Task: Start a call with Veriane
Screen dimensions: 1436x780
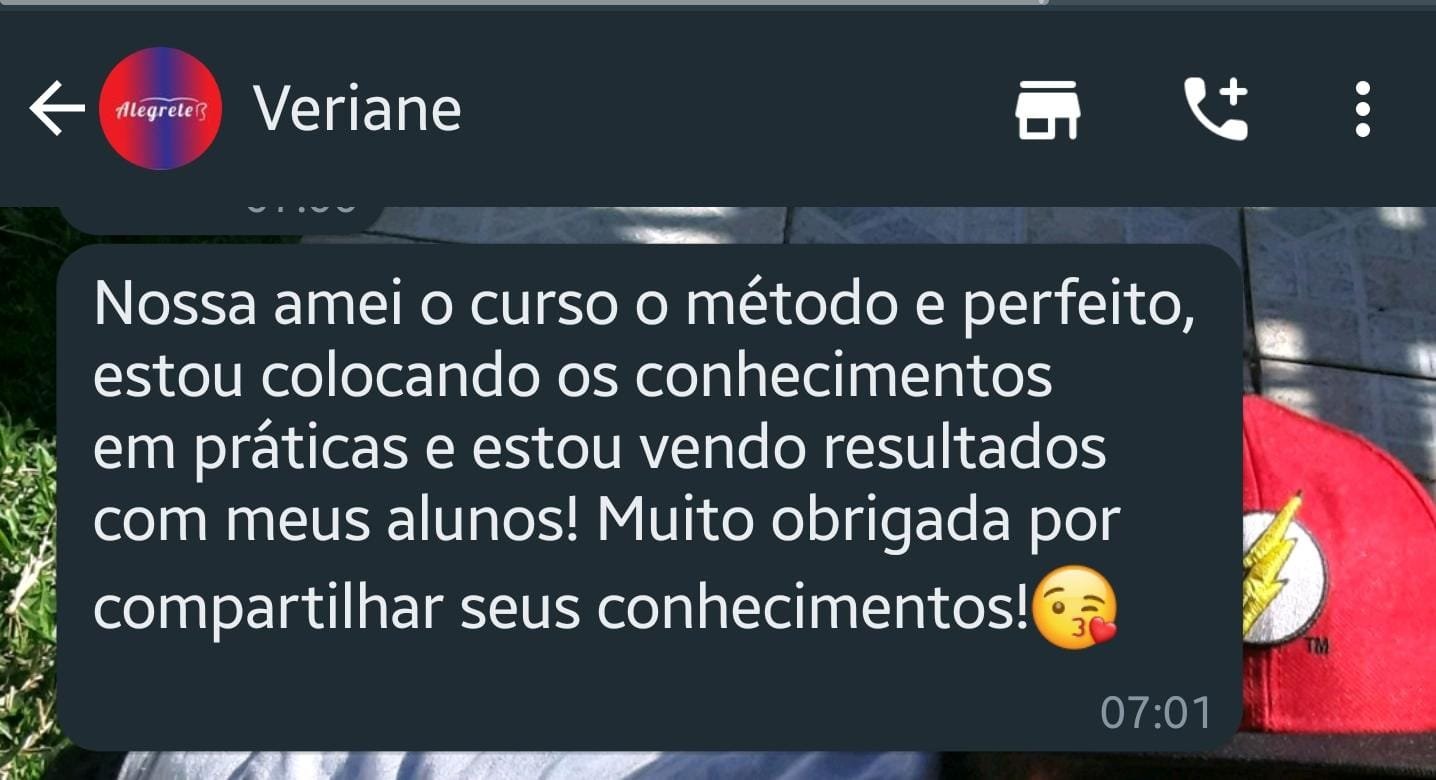Action: (x=1215, y=109)
